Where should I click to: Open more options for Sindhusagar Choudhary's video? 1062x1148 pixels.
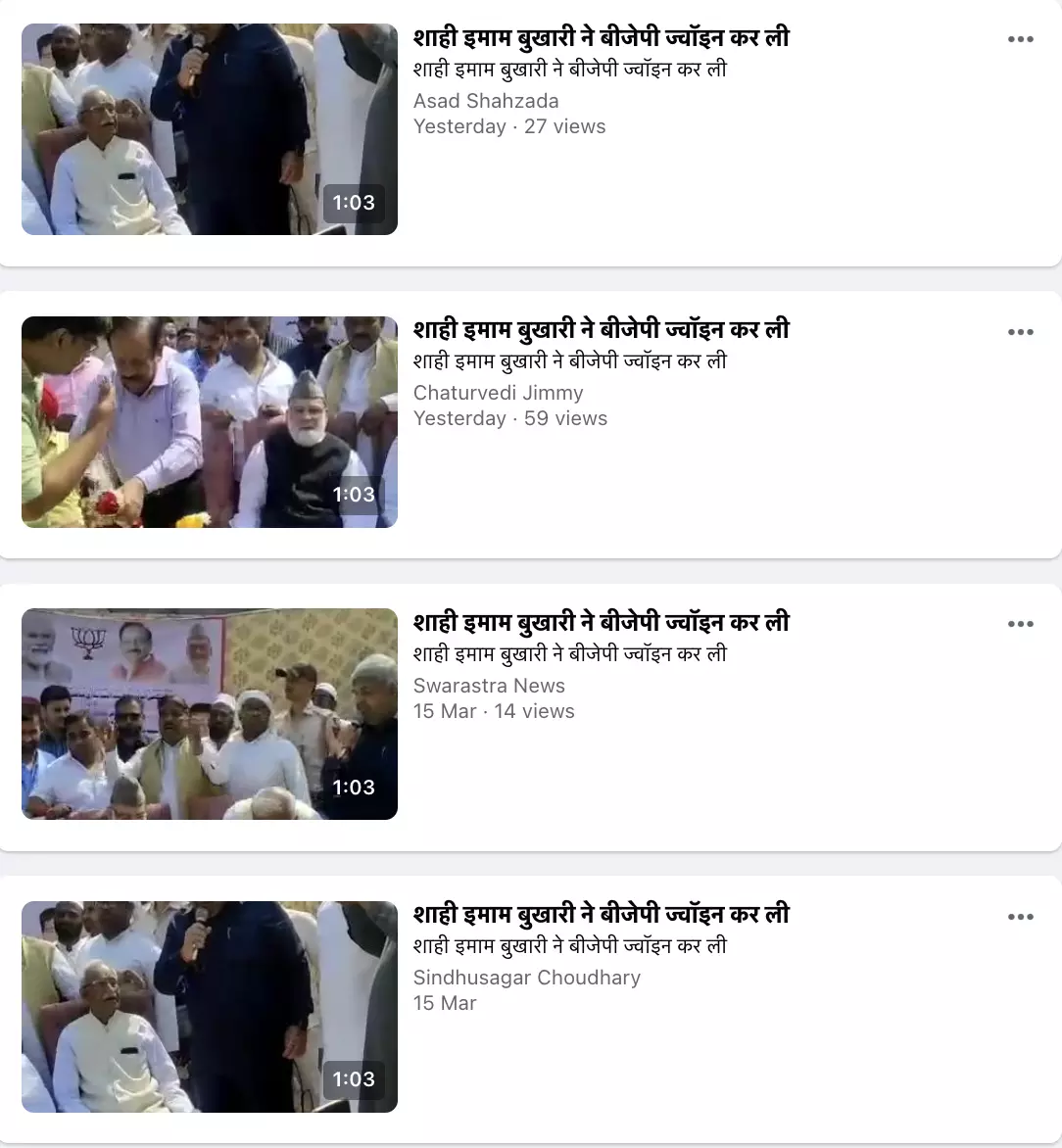click(x=1020, y=917)
